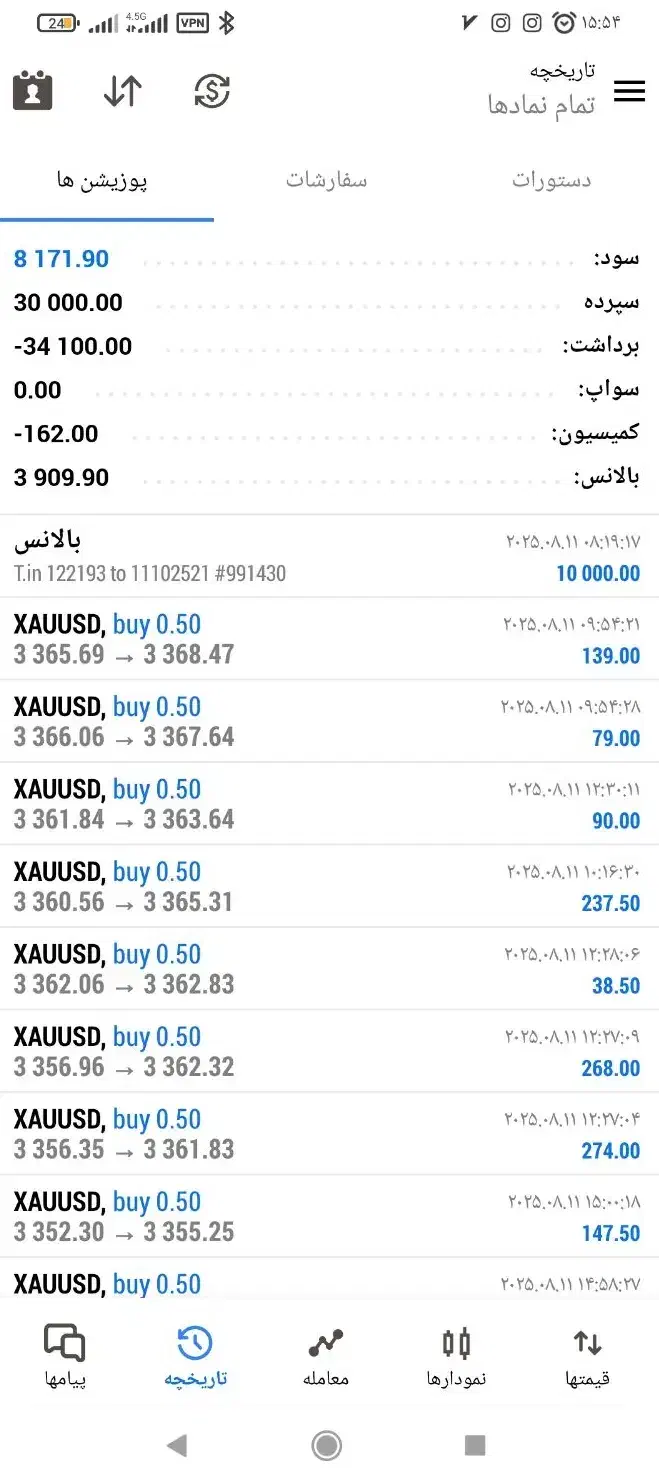Open the hamburger drawer menu
Viewport: 659px width, 1470px height.
pos(629,92)
